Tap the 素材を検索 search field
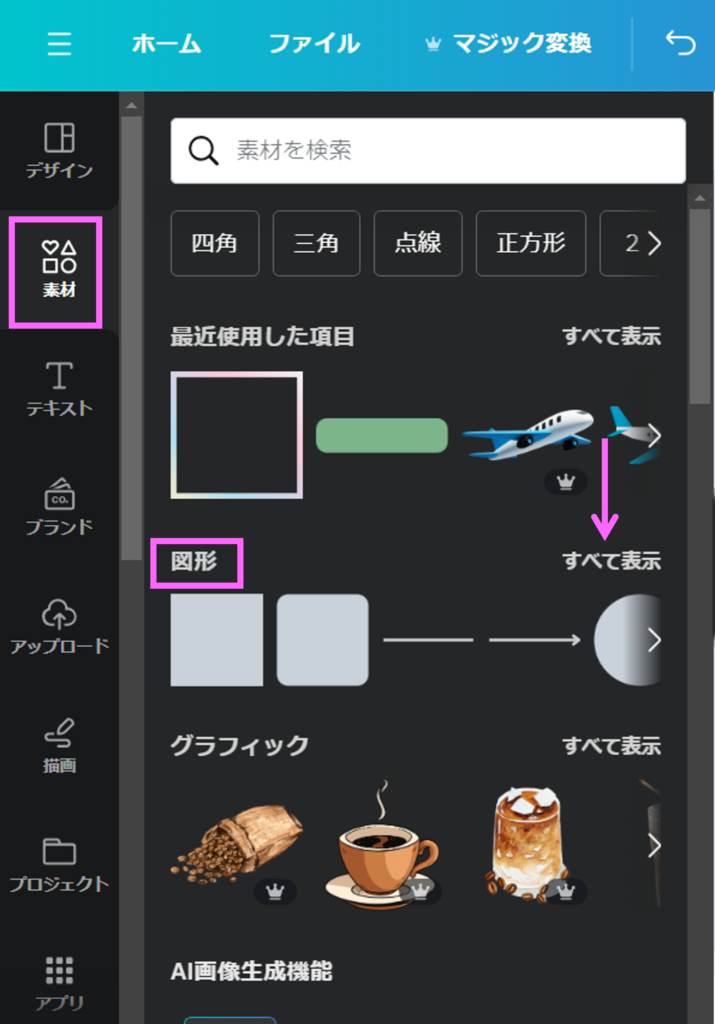 pyautogui.click(x=428, y=151)
